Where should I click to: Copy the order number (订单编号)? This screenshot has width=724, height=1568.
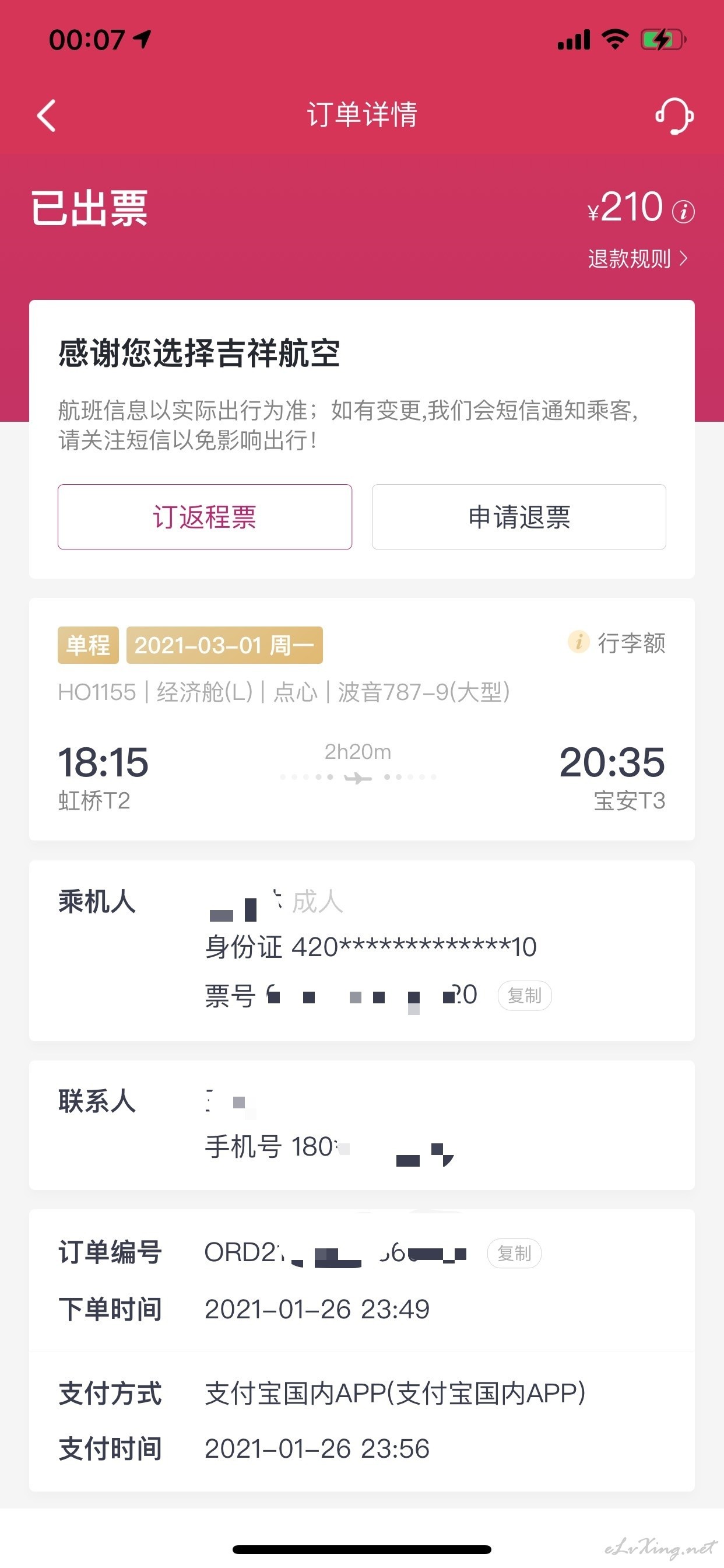[514, 1254]
